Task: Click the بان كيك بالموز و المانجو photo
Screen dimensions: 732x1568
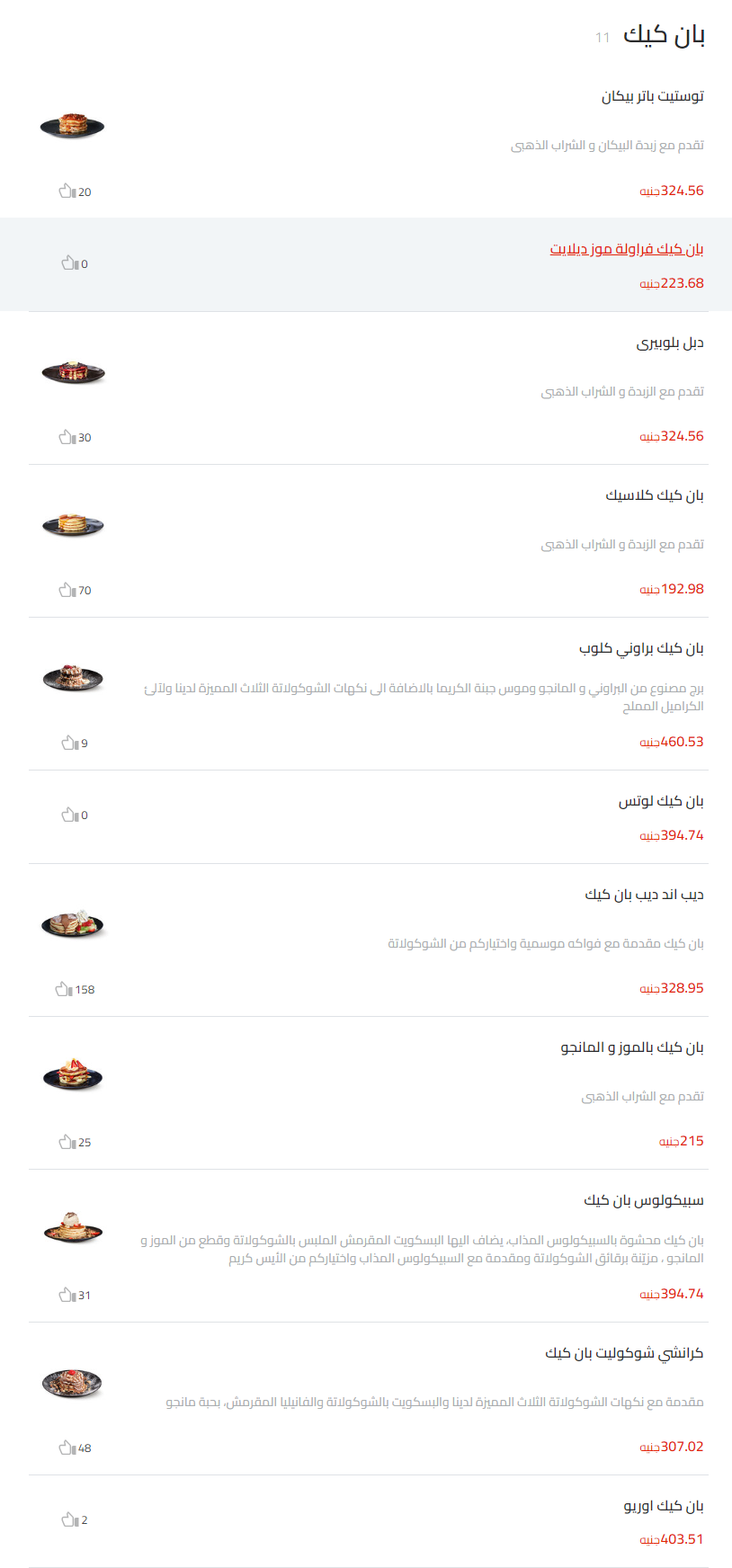Action: click(x=74, y=1078)
